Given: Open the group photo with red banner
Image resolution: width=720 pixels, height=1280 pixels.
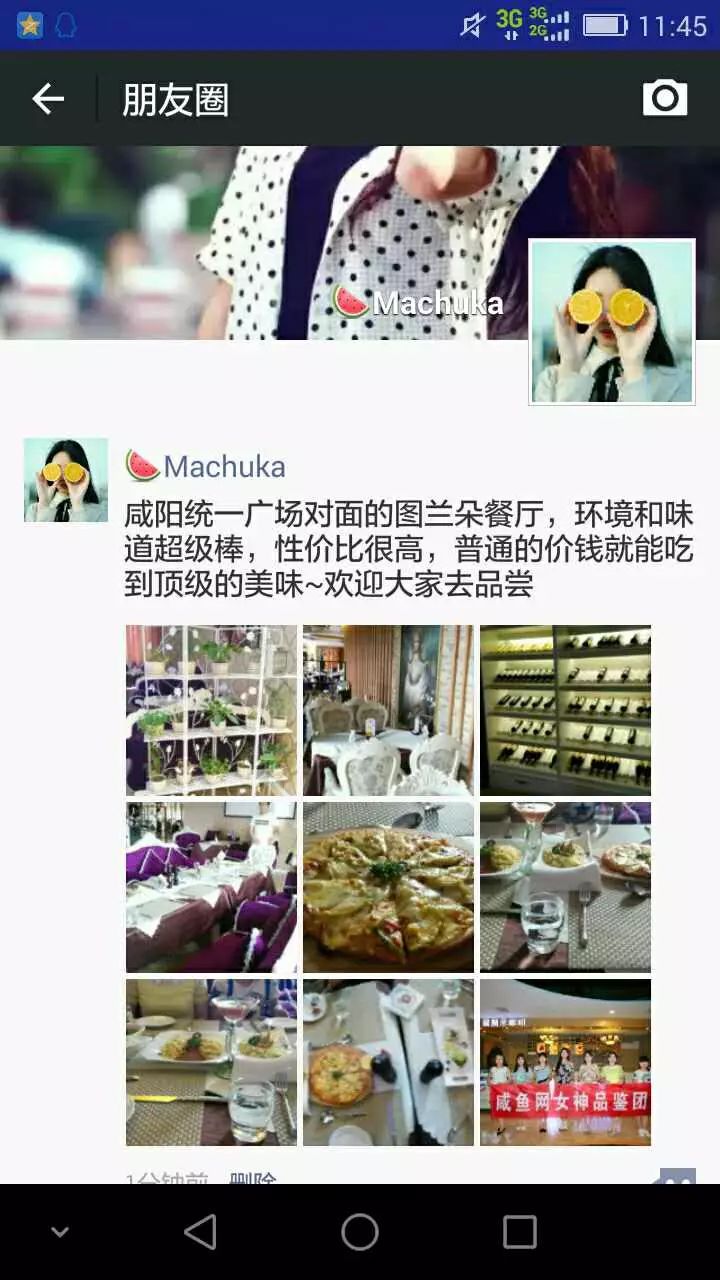Looking at the screenshot, I should [x=565, y=1062].
